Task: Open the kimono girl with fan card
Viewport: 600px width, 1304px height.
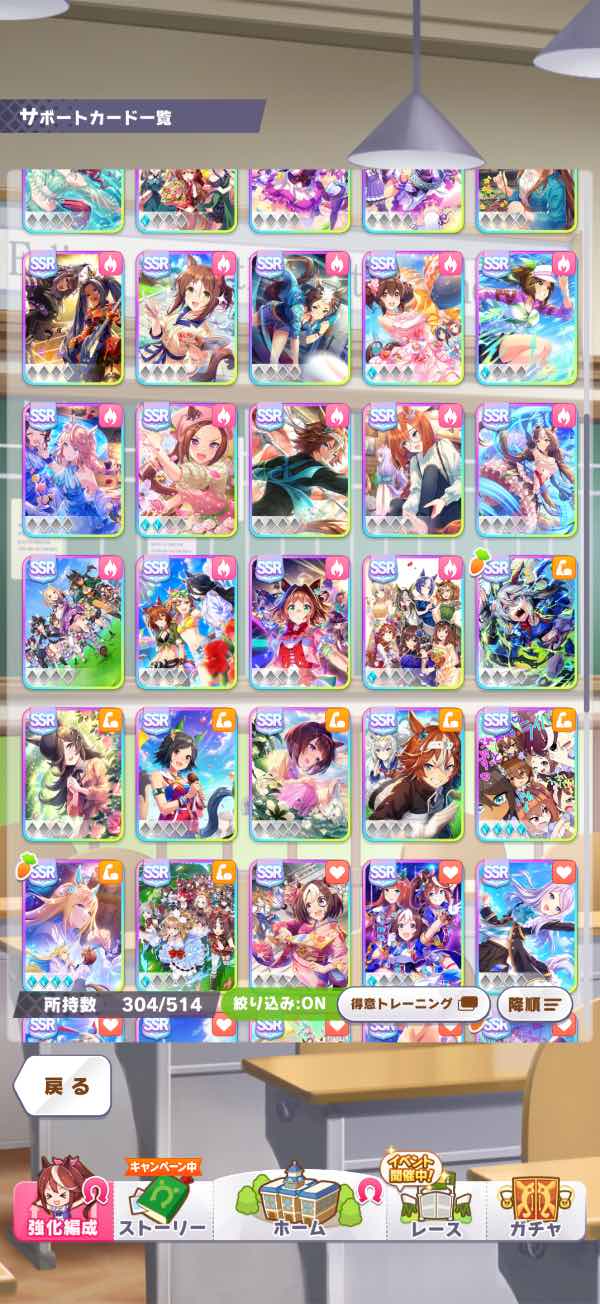Action: [300, 926]
